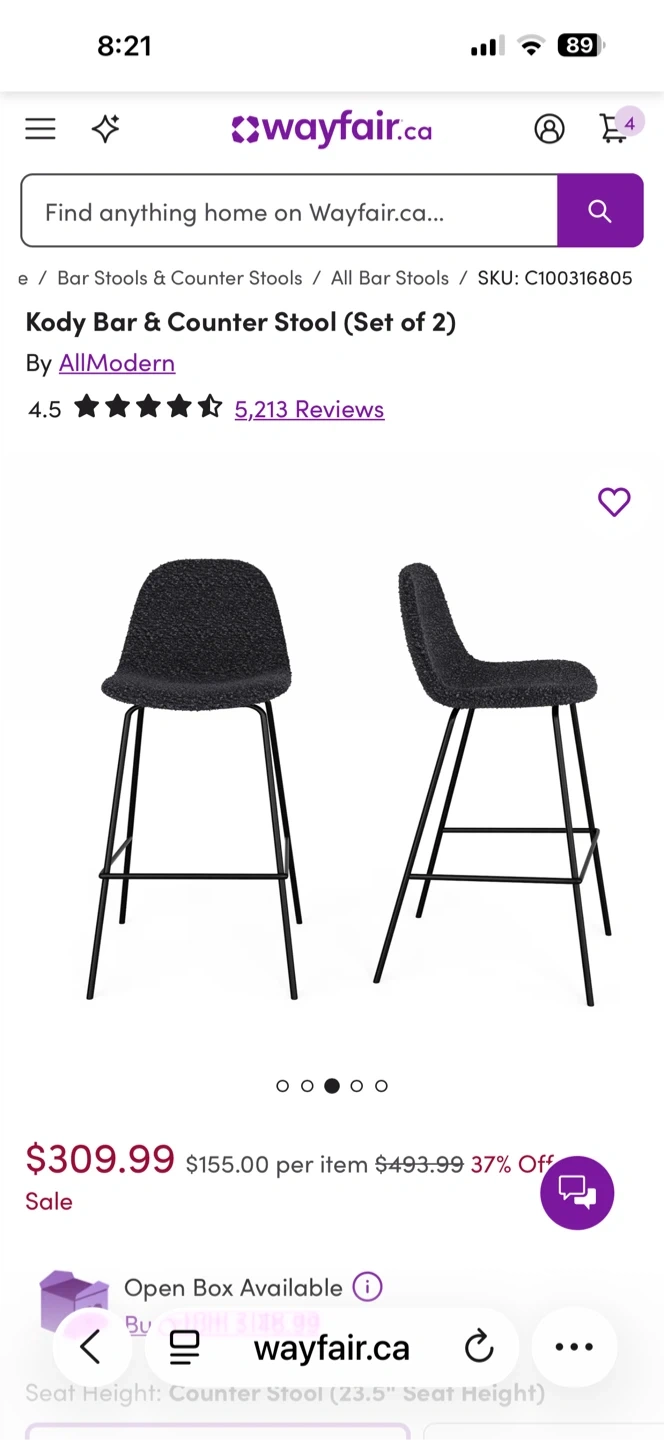This screenshot has height=1440, width=664.
Task: Open the live chat bubble
Action: (577, 1192)
